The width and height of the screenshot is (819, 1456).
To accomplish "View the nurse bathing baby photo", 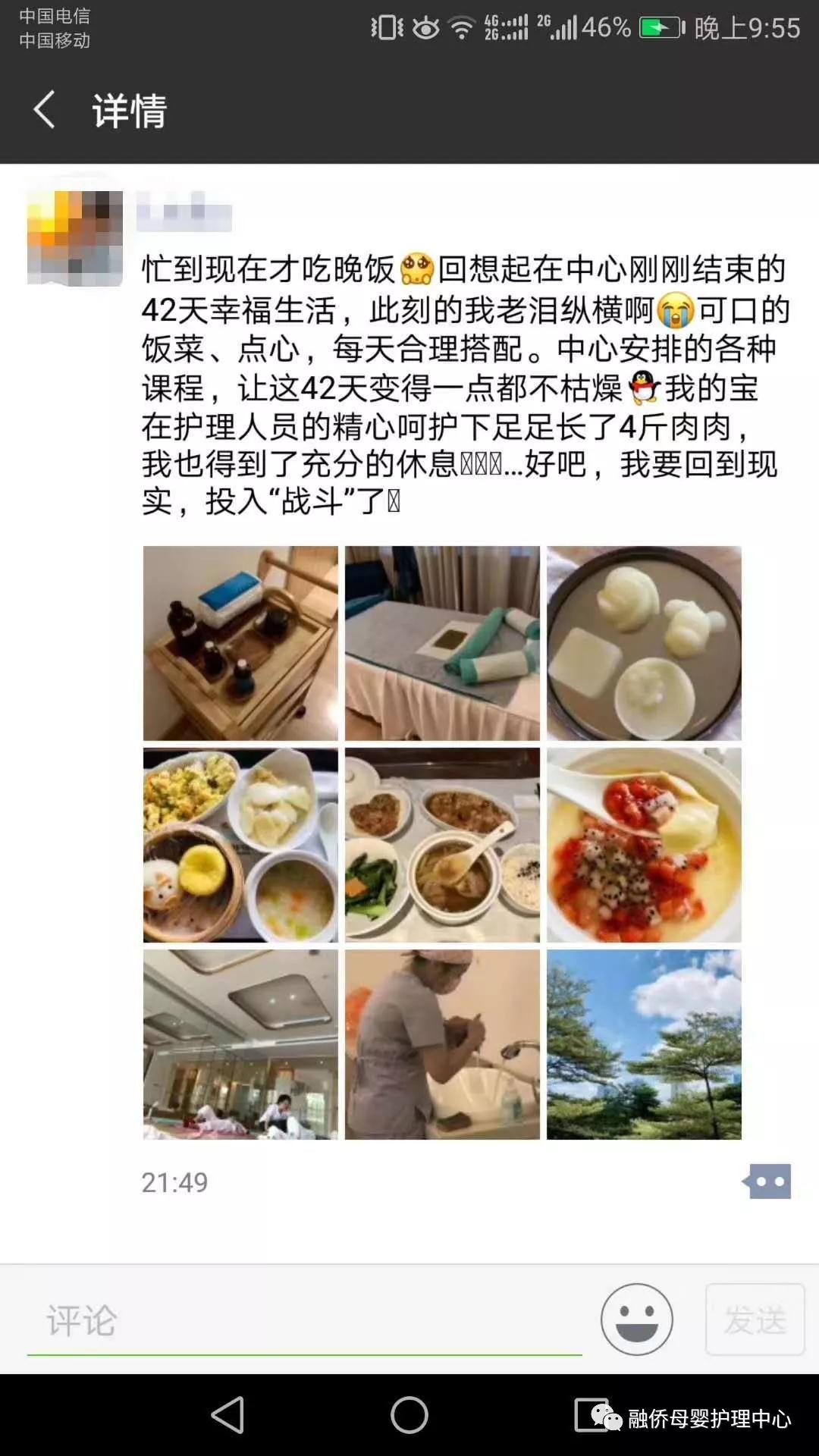I will [x=442, y=1044].
